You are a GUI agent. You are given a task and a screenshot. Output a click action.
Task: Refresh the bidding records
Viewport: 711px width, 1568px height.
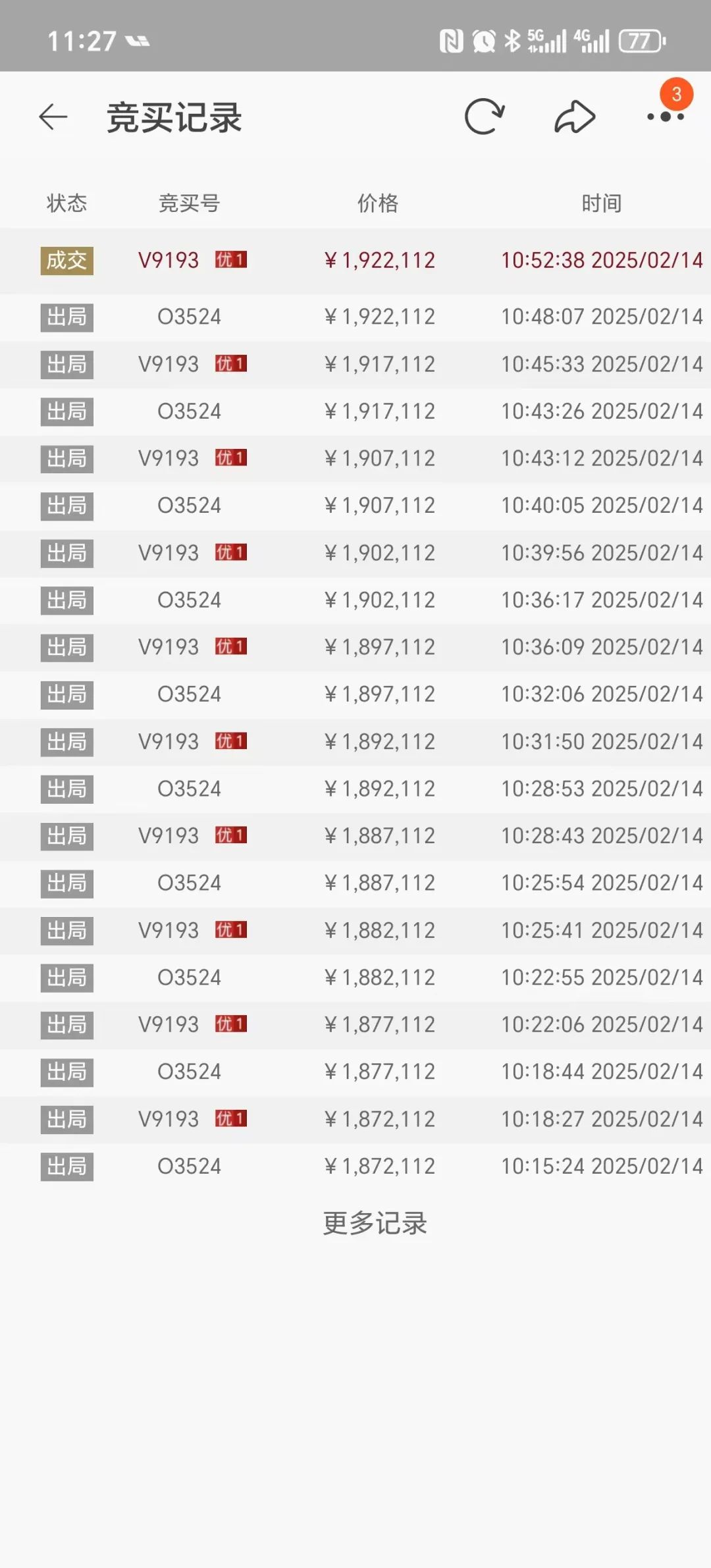(x=485, y=117)
